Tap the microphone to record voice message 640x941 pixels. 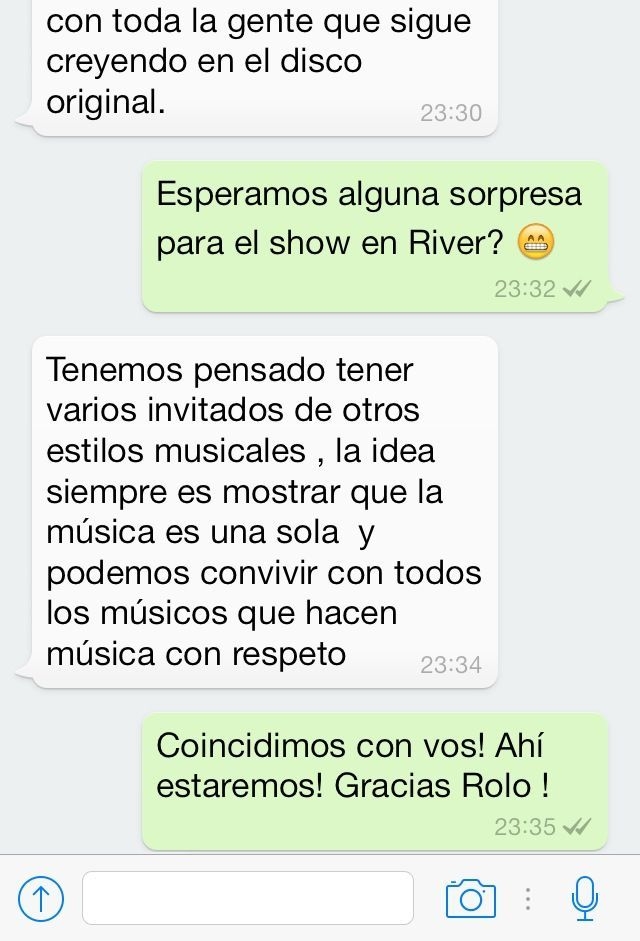click(585, 898)
